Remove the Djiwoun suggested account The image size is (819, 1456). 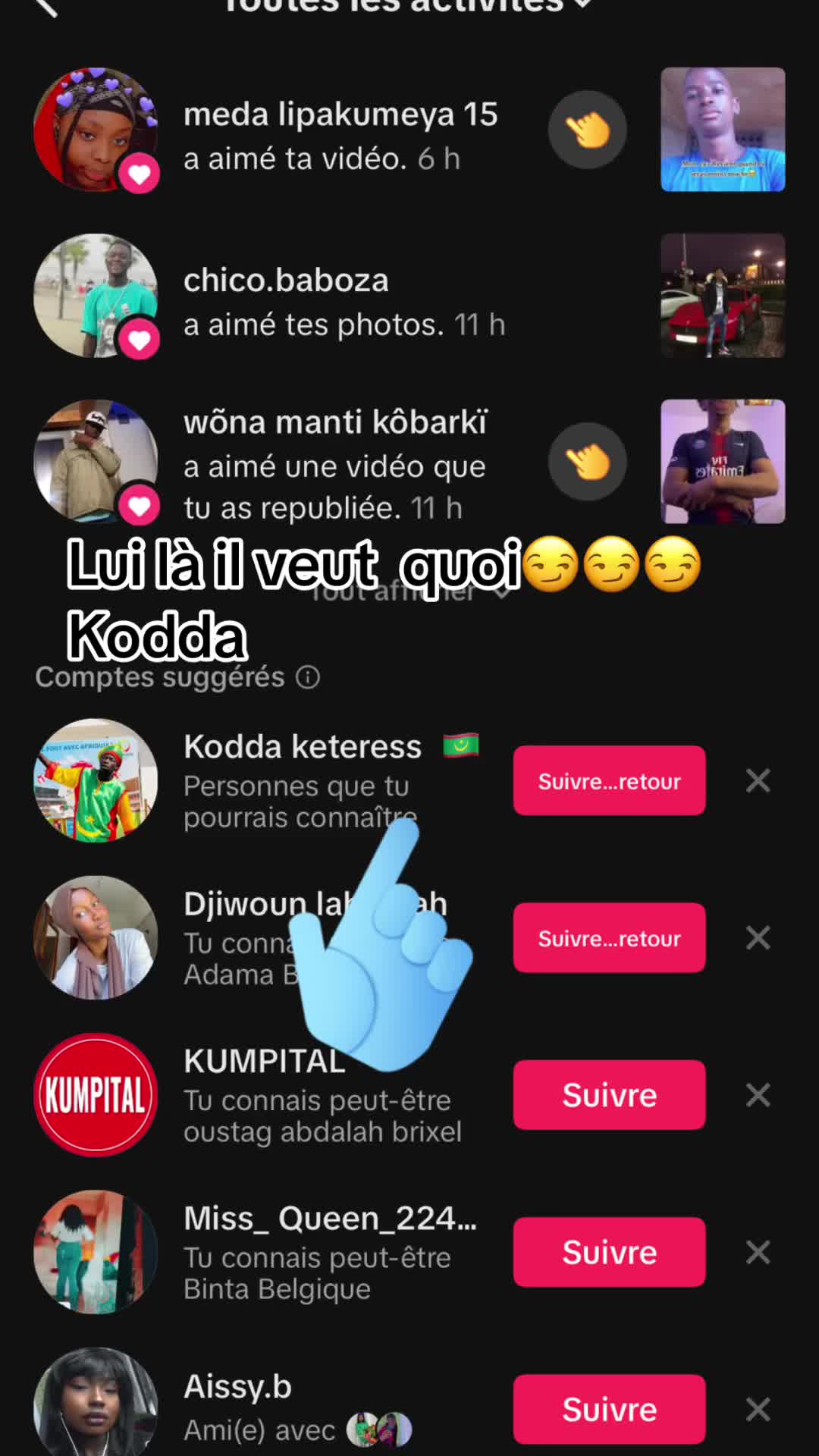758,938
